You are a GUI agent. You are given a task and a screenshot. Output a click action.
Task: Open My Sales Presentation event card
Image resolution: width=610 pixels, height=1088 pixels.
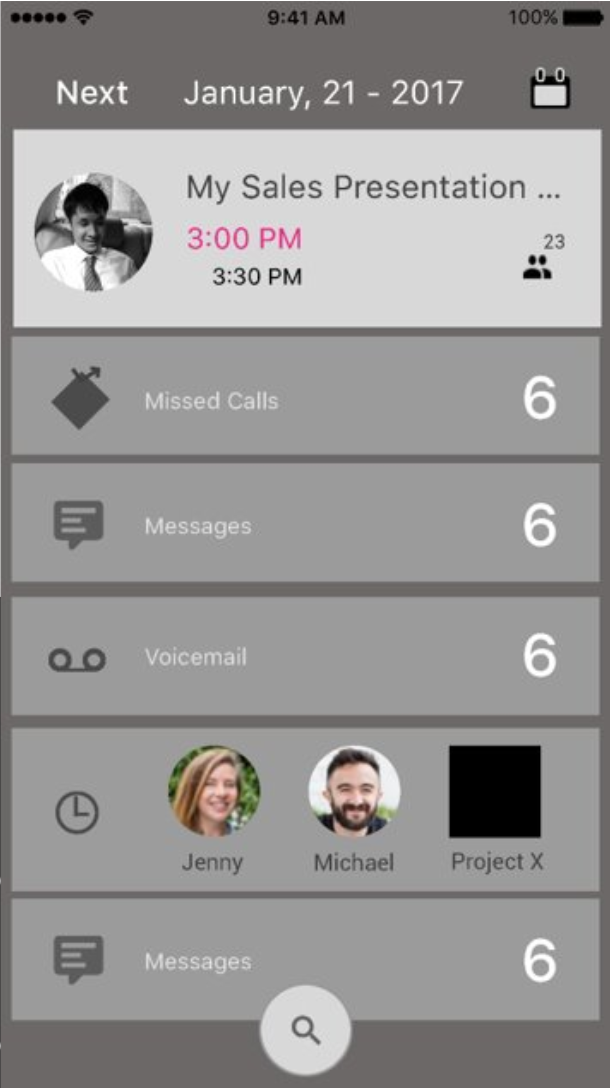point(306,228)
